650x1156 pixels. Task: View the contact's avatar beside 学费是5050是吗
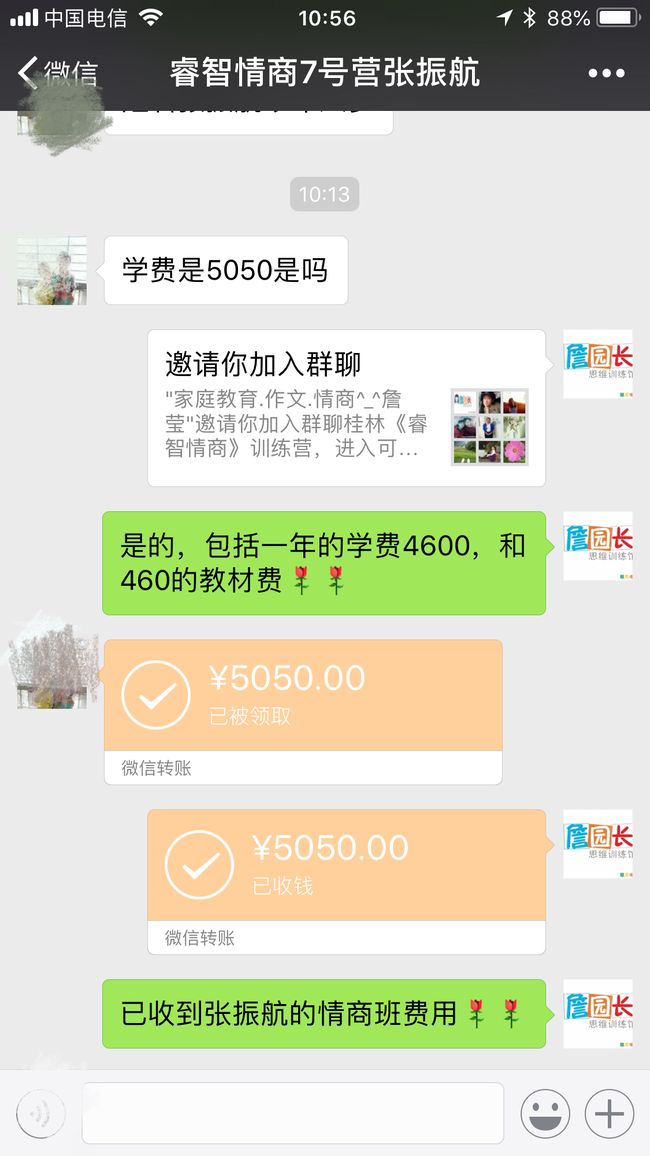click(52, 271)
